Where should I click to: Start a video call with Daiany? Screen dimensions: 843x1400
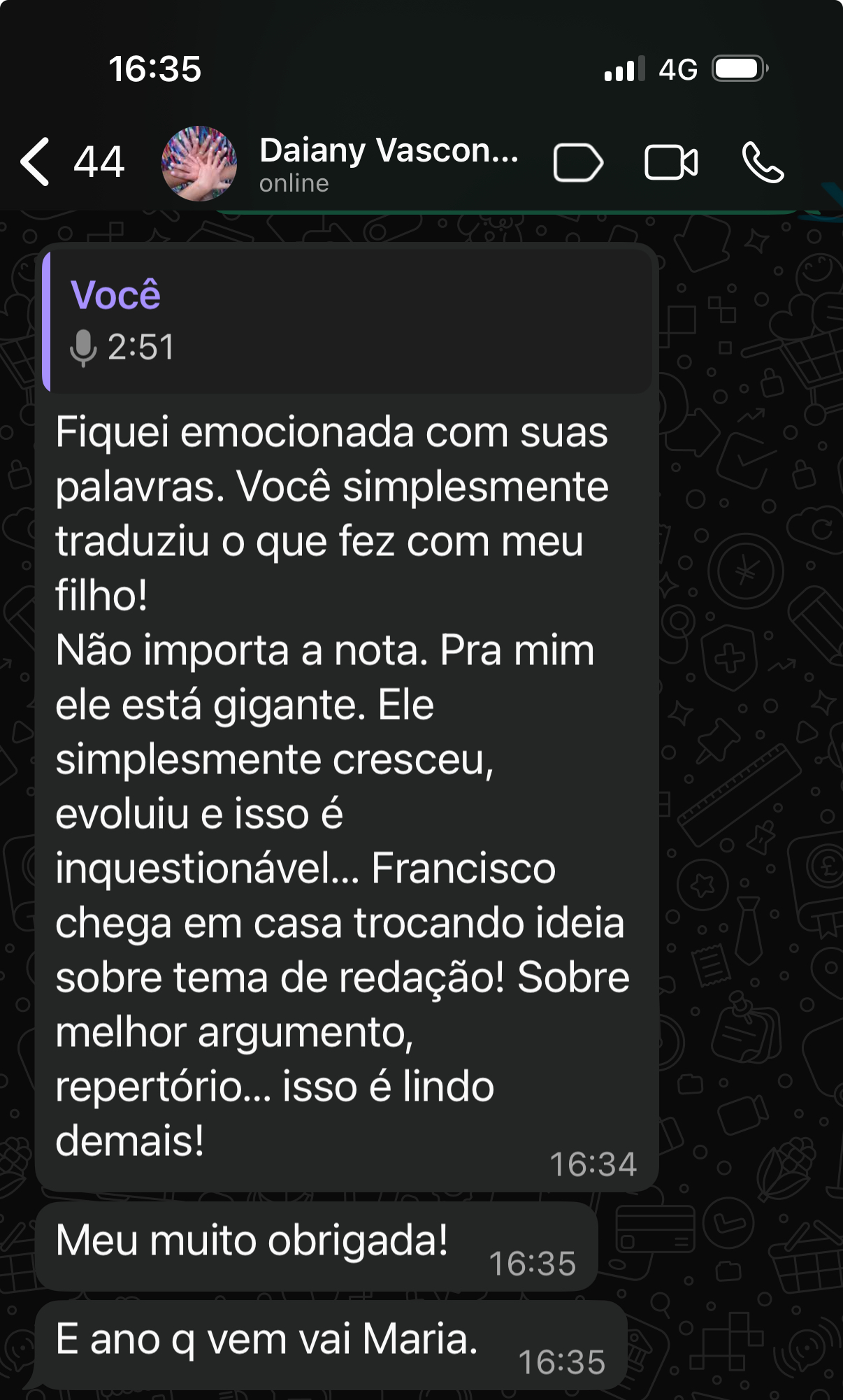pyautogui.click(x=670, y=164)
